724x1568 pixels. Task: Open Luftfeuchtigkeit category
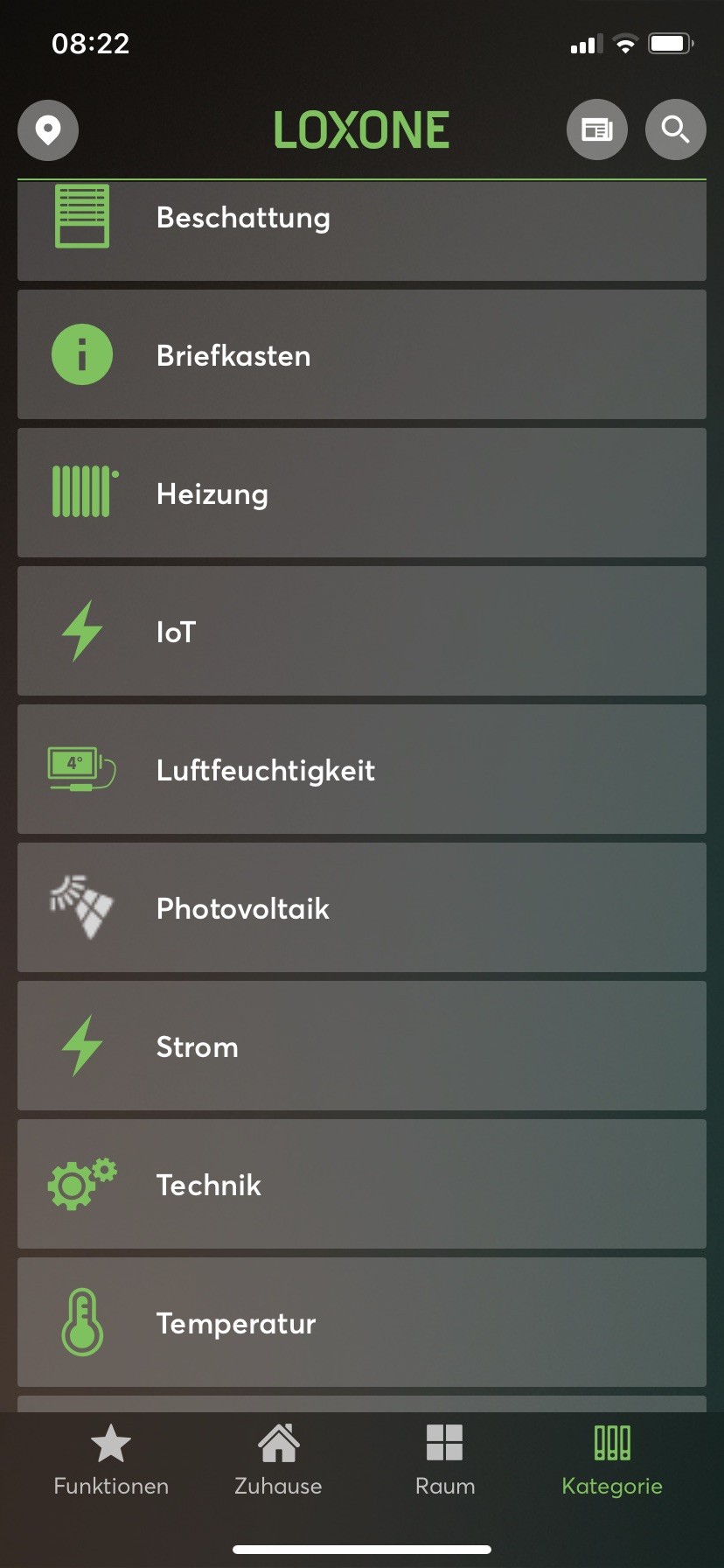pos(361,769)
